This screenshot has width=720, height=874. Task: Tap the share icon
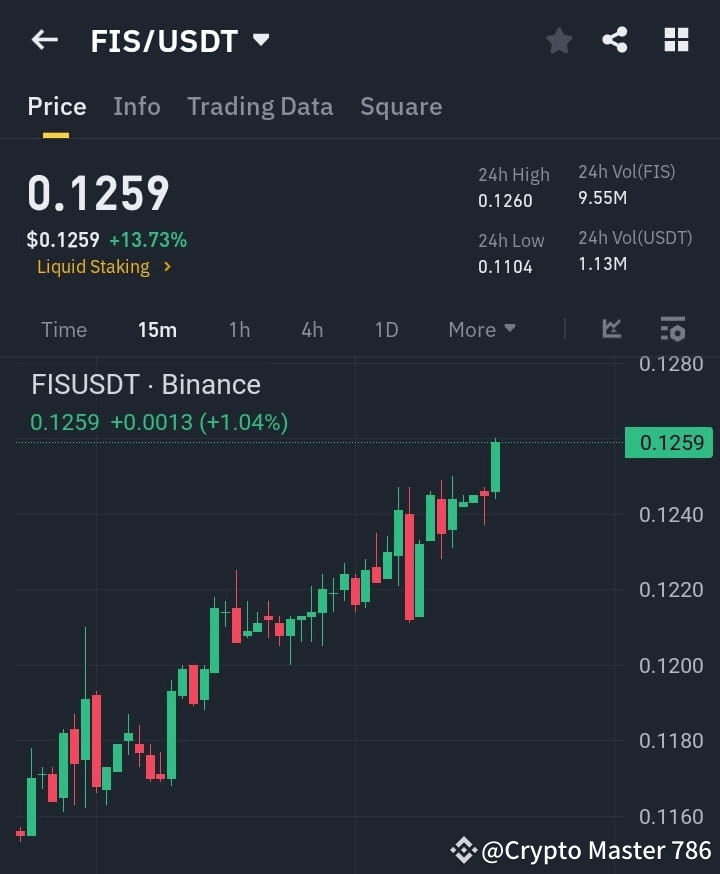pyautogui.click(x=615, y=40)
